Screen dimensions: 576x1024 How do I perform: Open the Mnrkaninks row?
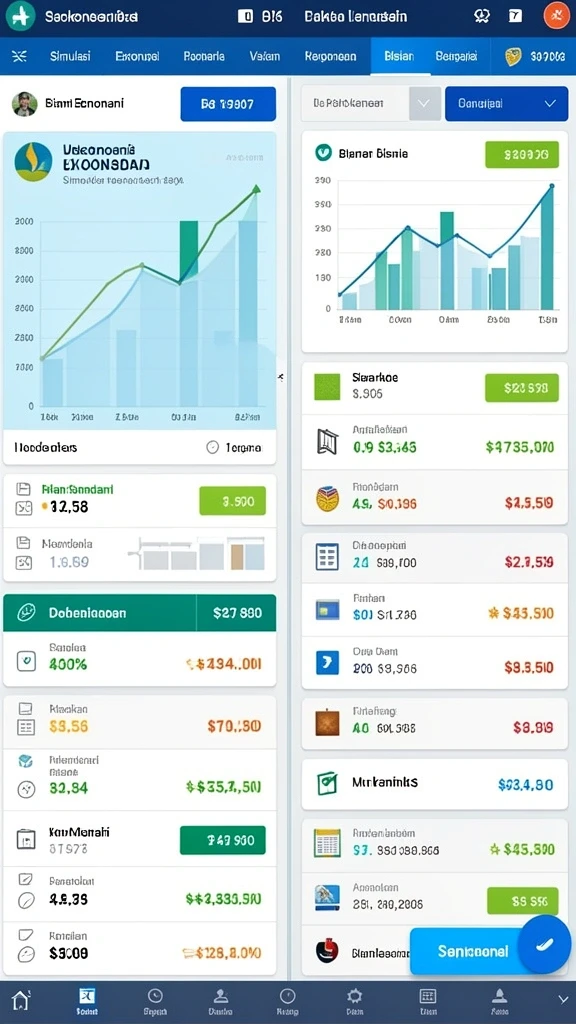(434, 782)
